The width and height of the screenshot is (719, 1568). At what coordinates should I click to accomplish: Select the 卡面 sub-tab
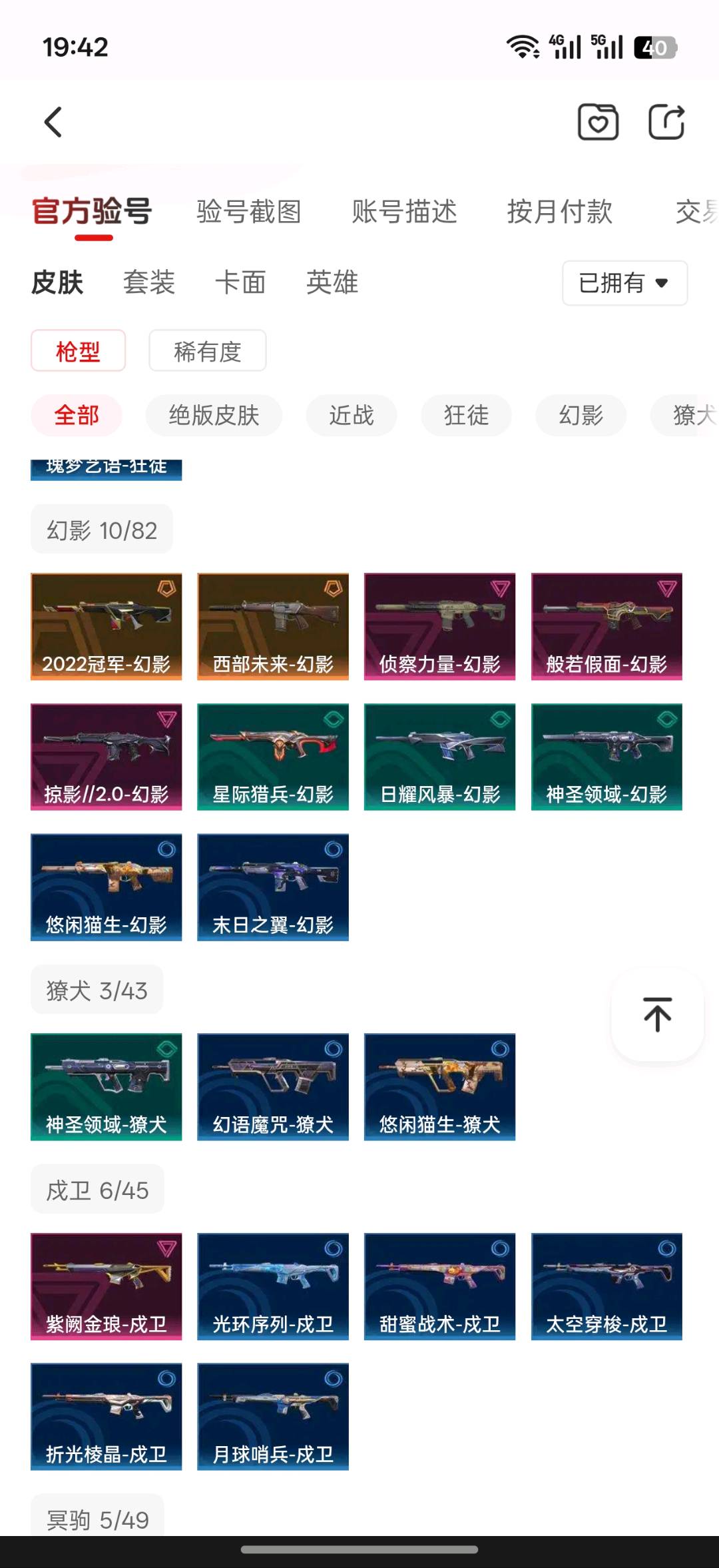[240, 282]
